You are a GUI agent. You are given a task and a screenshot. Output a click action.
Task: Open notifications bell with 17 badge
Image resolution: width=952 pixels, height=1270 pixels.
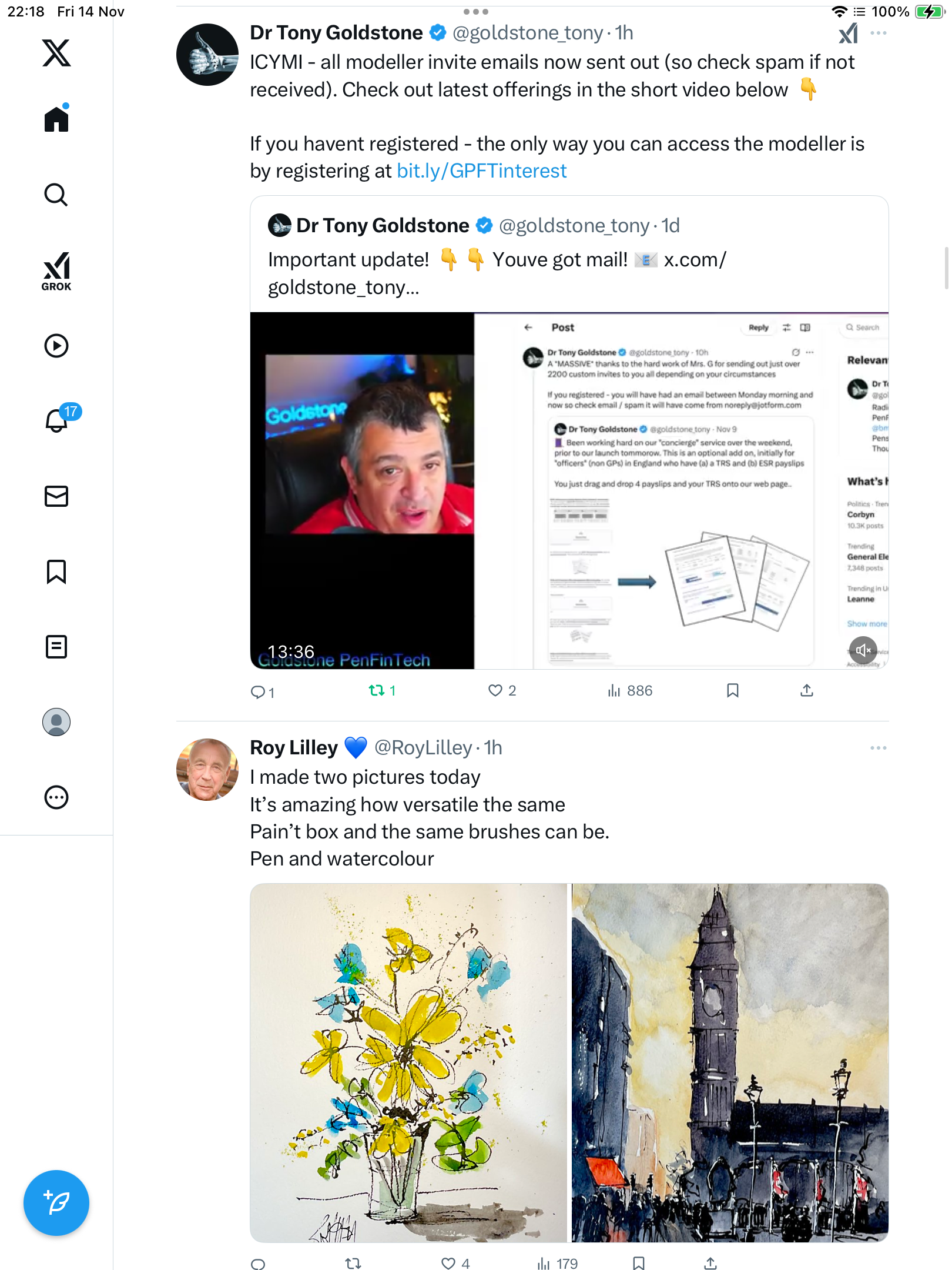click(x=56, y=420)
